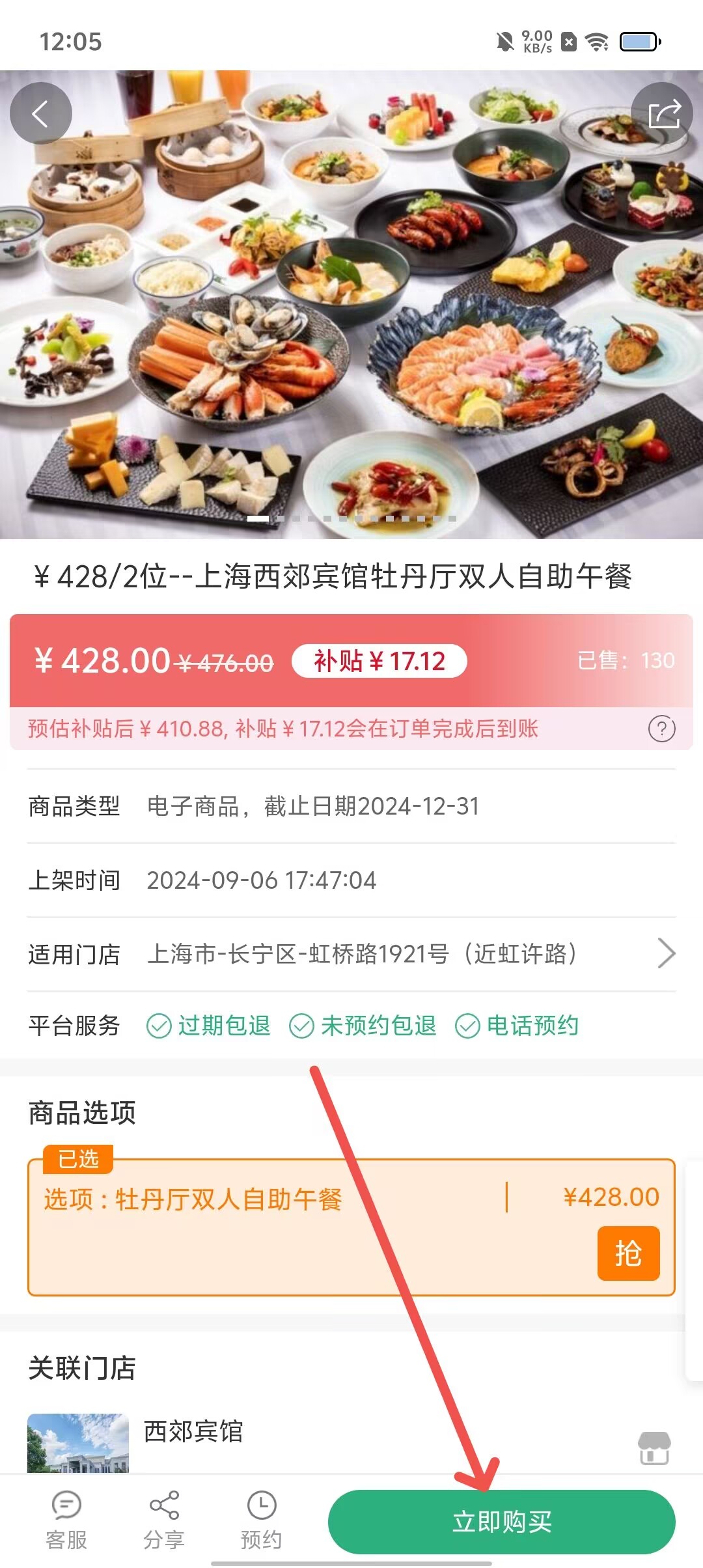Tap the shop icon beside 西郊宾馆
This screenshot has width=703, height=1568.
point(654,1448)
